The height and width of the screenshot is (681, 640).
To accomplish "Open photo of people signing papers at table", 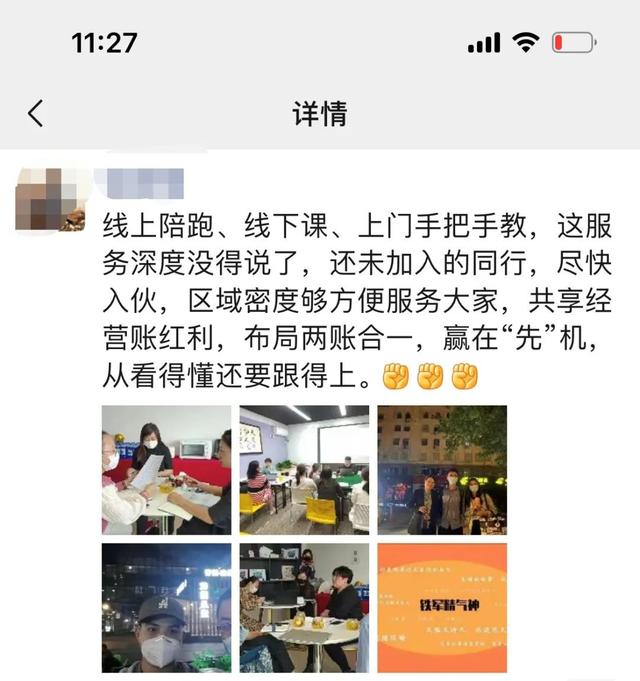I will [x=166, y=469].
